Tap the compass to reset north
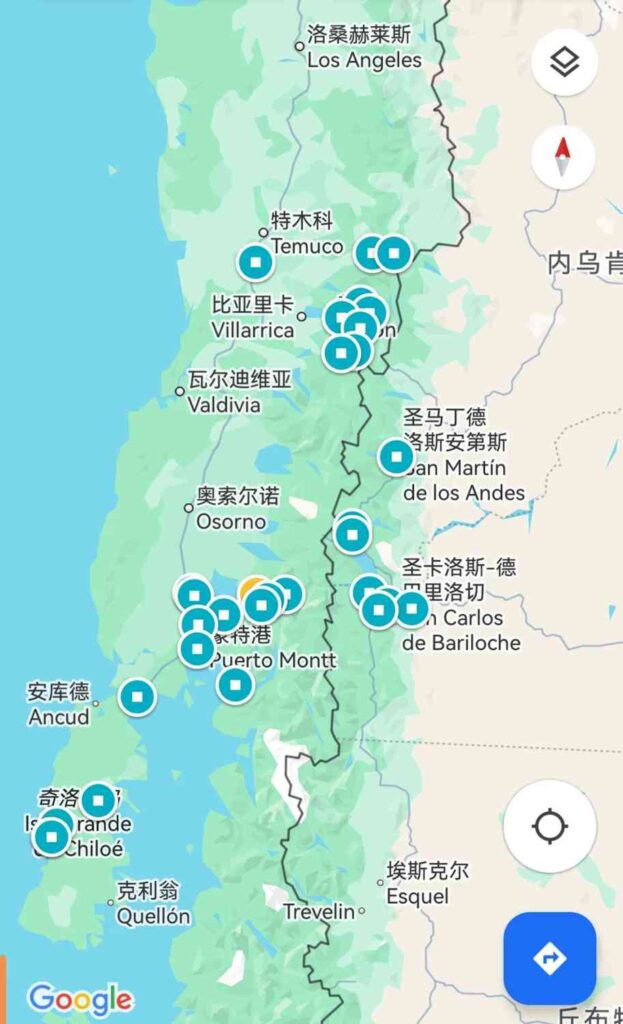 pos(563,157)
